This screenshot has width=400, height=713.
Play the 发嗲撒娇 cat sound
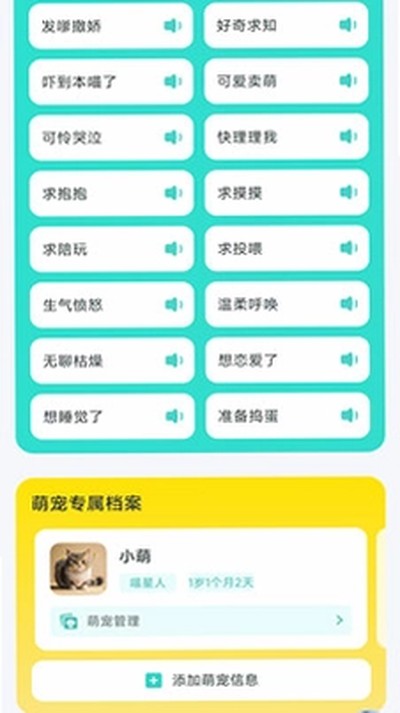(x=111, y=26)
